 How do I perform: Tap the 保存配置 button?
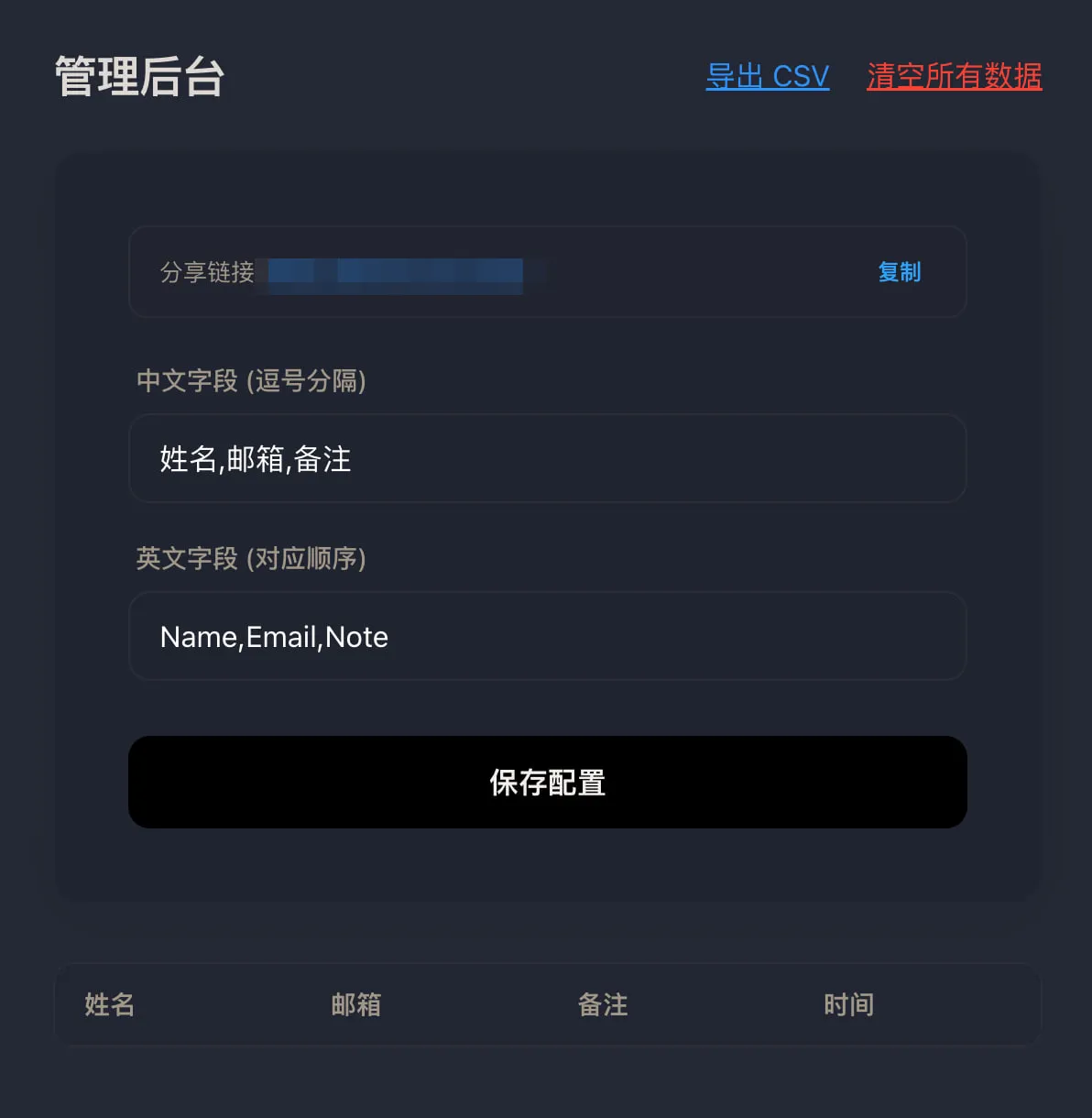coord(547,782)
